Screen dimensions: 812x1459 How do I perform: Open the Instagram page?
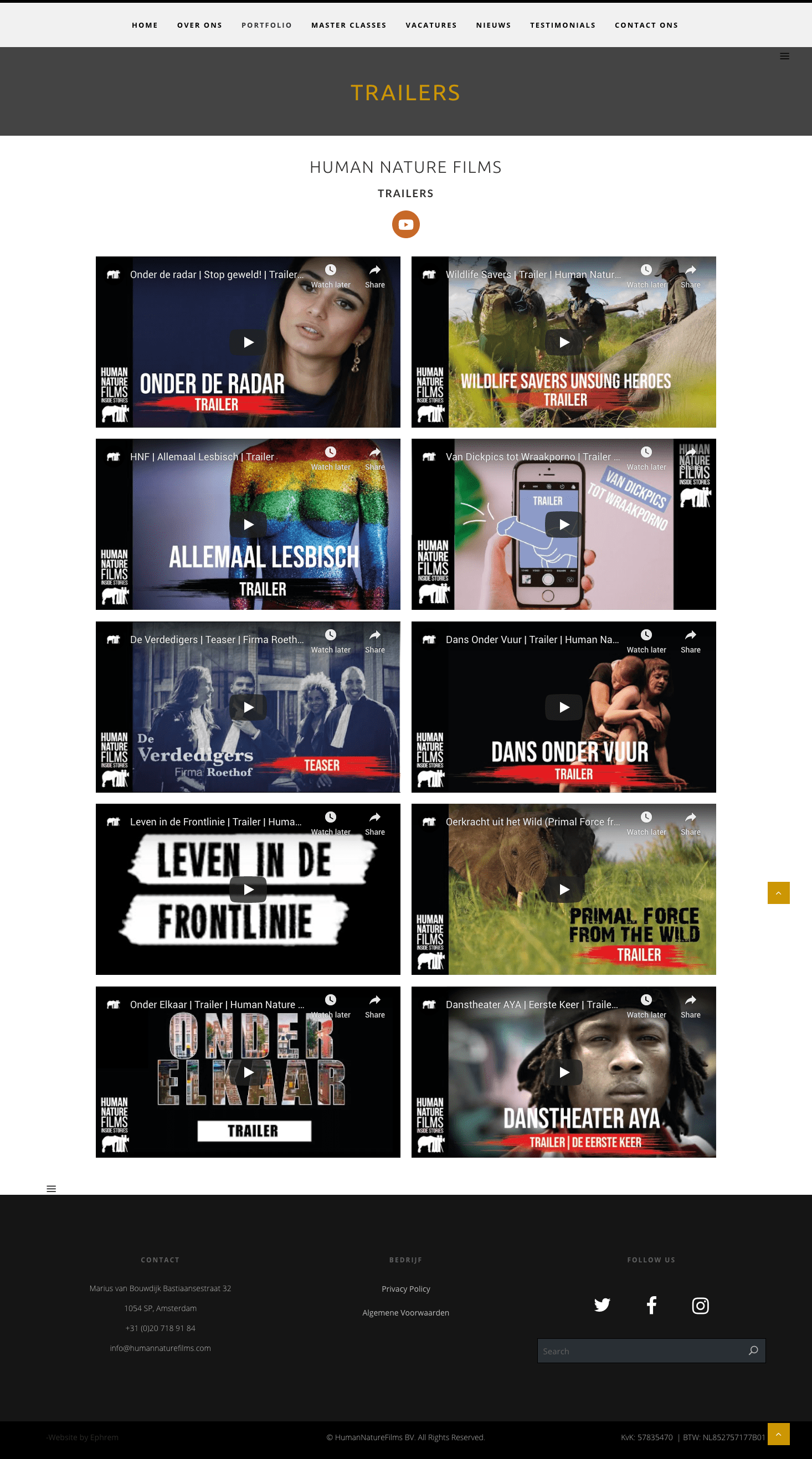coord(700,1305)
